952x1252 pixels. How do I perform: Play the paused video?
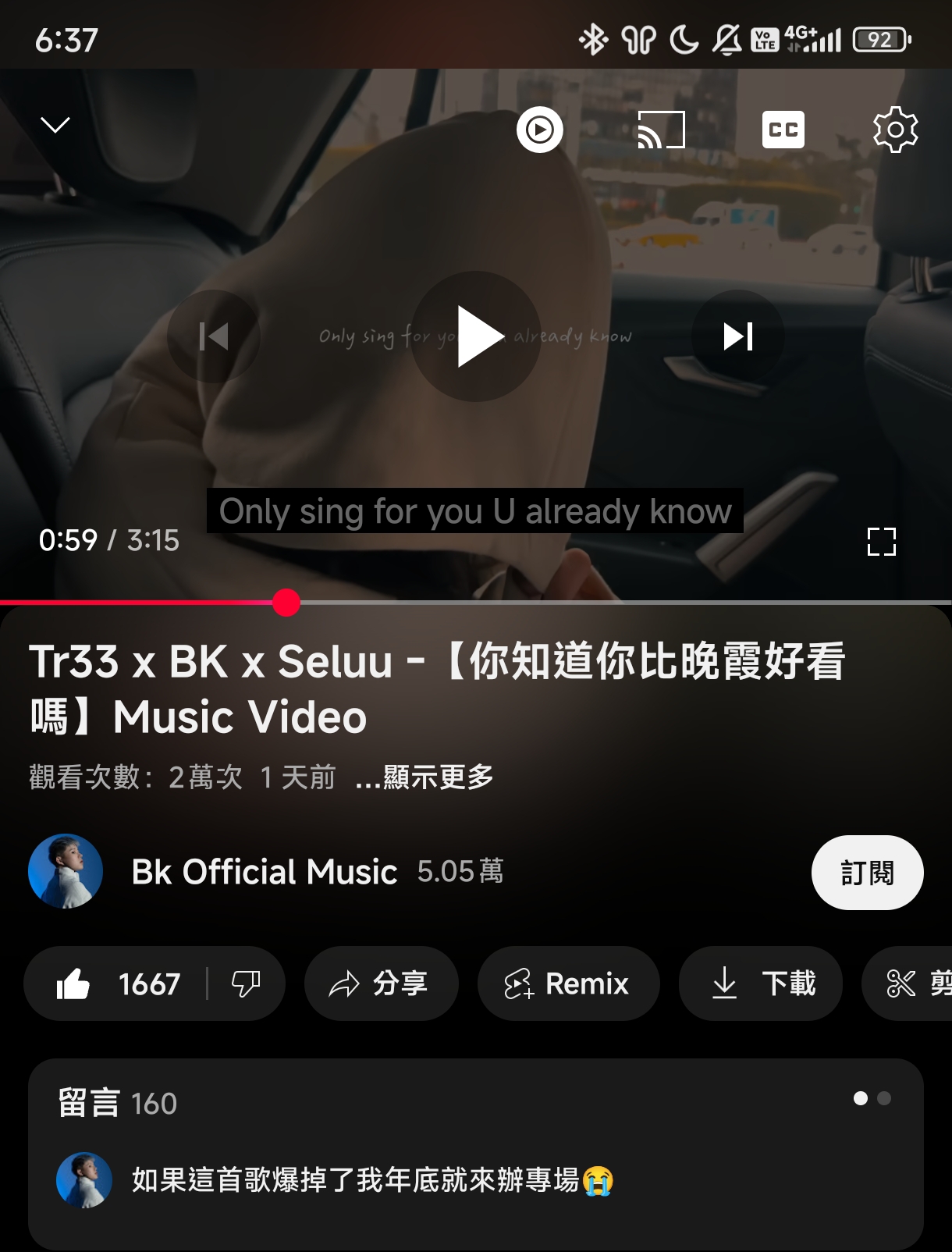point(476,336)
